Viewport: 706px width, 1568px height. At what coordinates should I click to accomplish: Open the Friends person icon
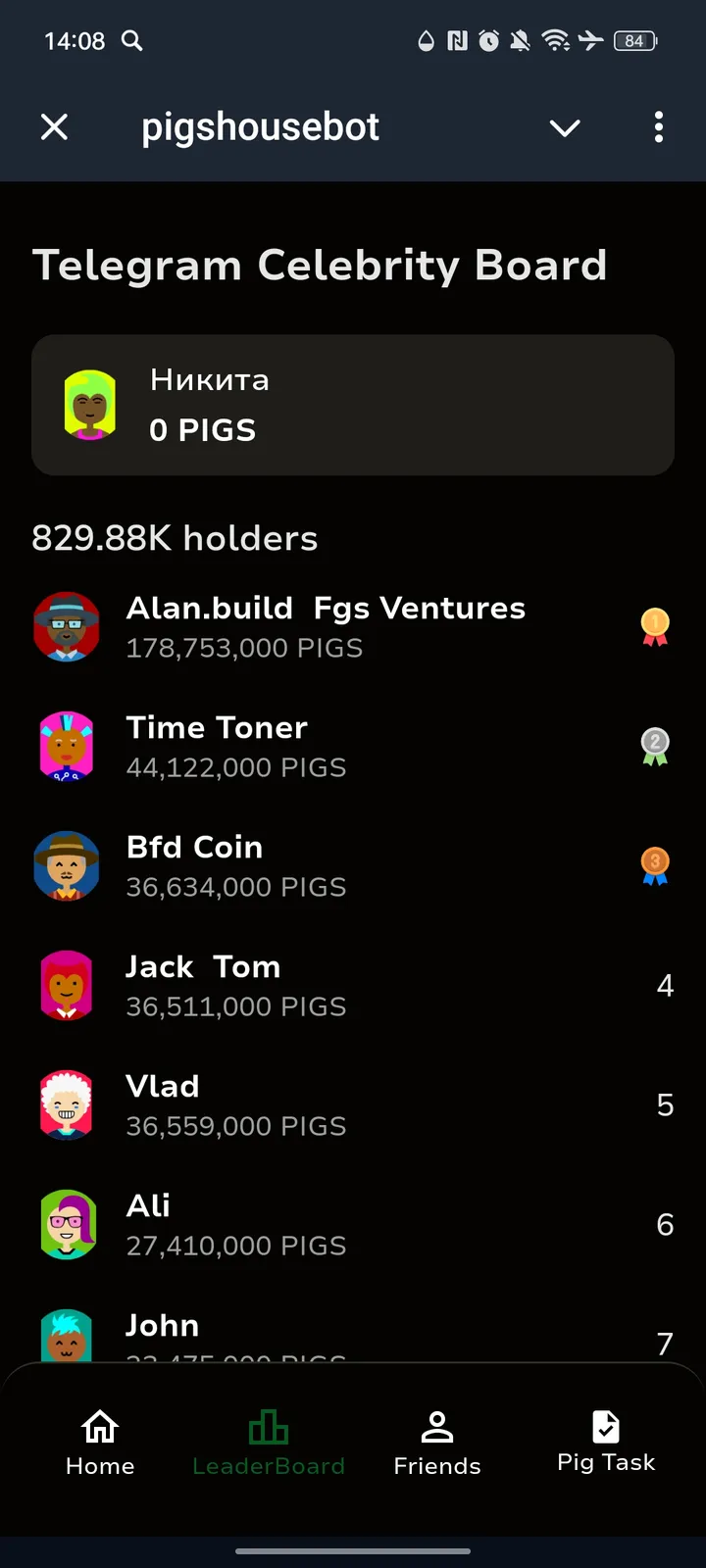coord(436,1426)
